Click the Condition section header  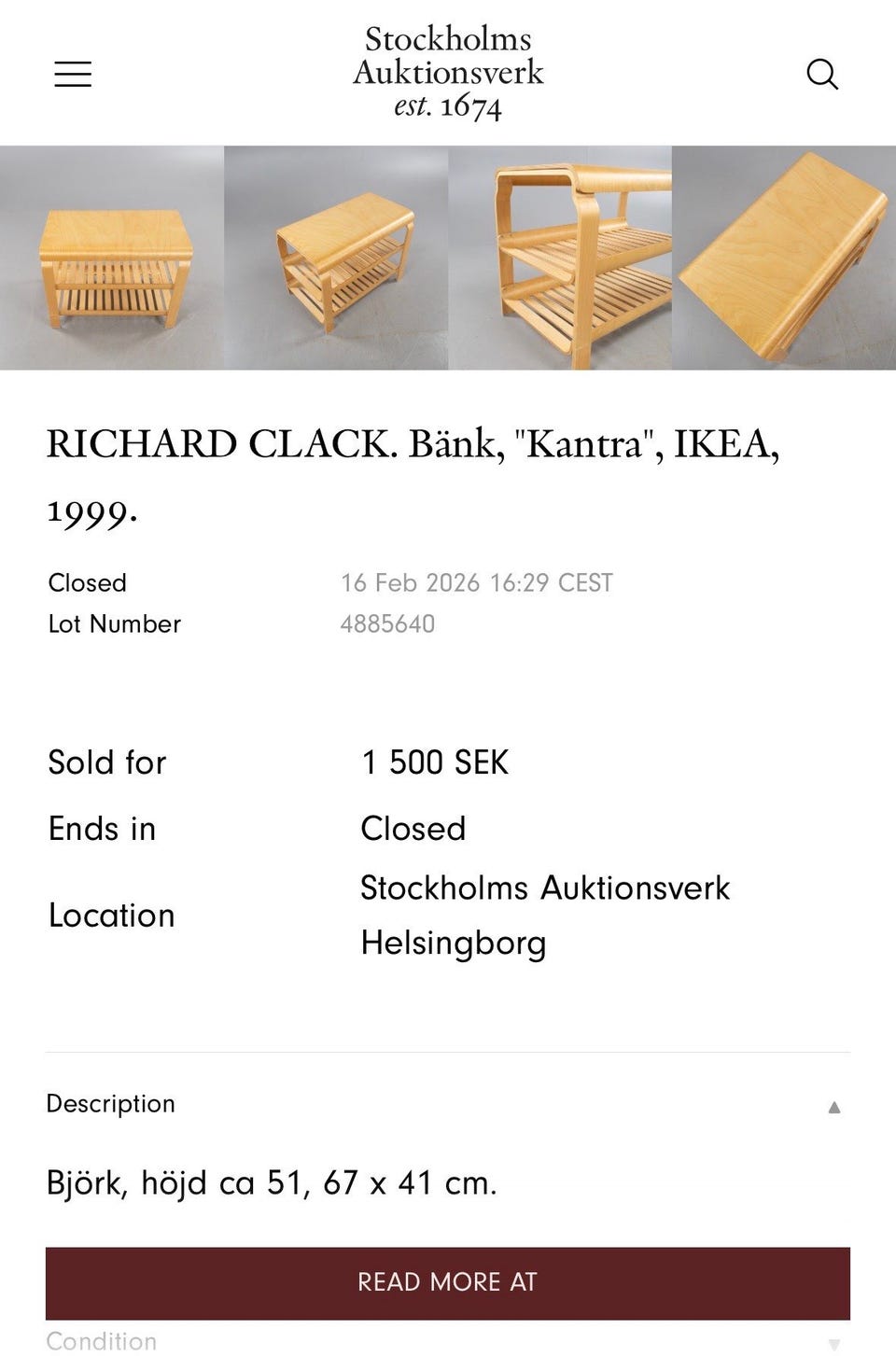pyautogui.click(x=103, y=1342)
